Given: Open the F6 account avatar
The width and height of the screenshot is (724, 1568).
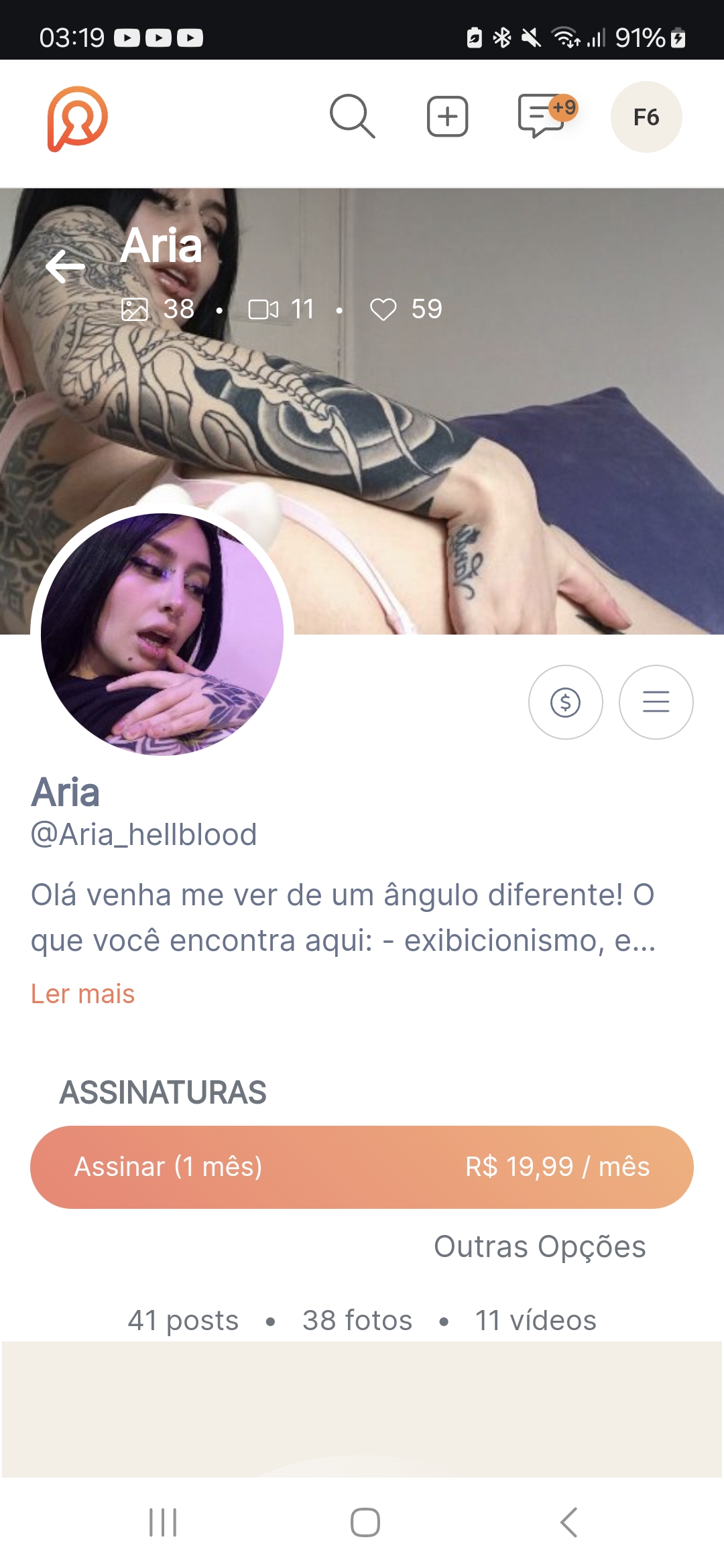Looking at the screenshot, I should 646,117.
